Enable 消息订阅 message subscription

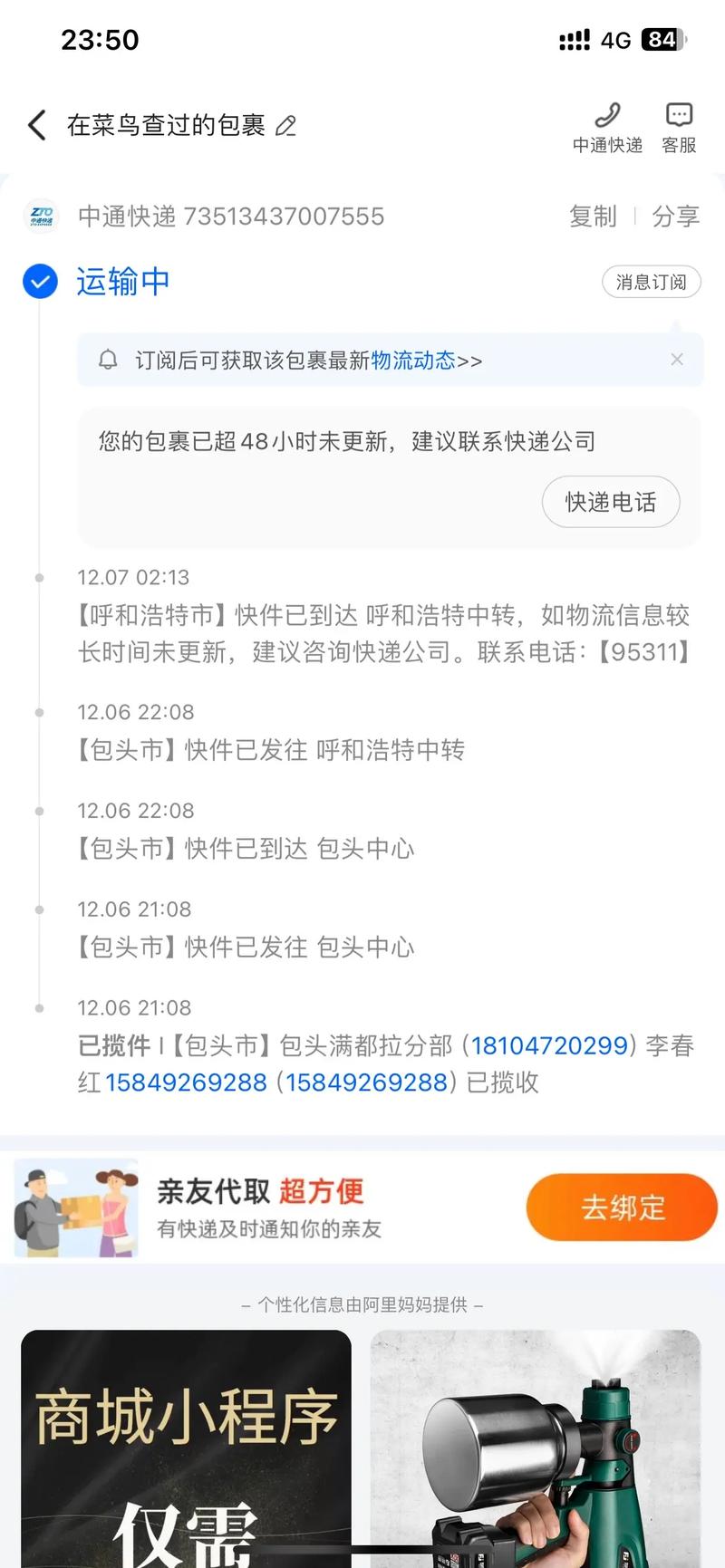(651, 282)
